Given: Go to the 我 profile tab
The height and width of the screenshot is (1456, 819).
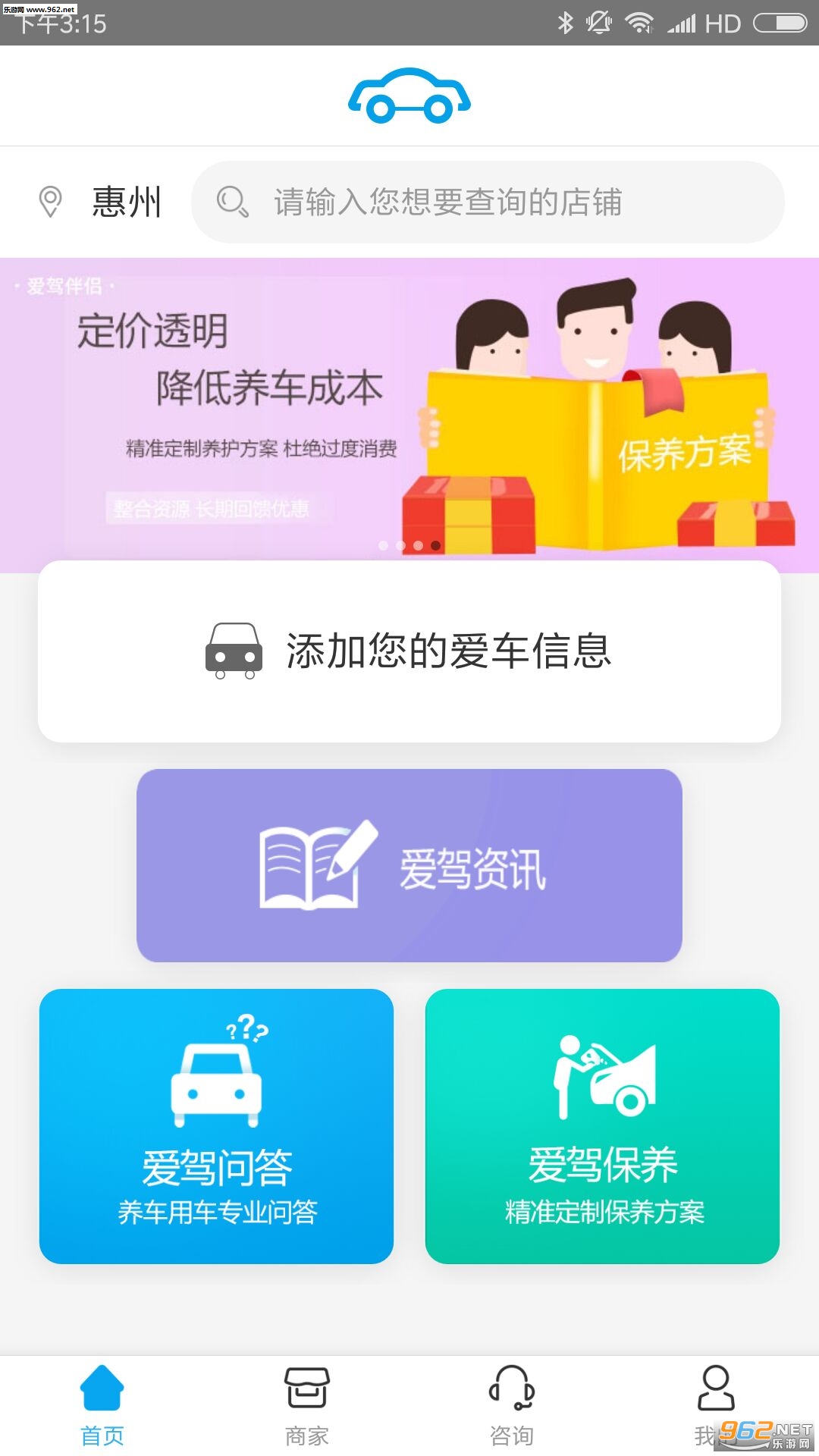Looking at the screenshot, I should [x=715, y=1403].
